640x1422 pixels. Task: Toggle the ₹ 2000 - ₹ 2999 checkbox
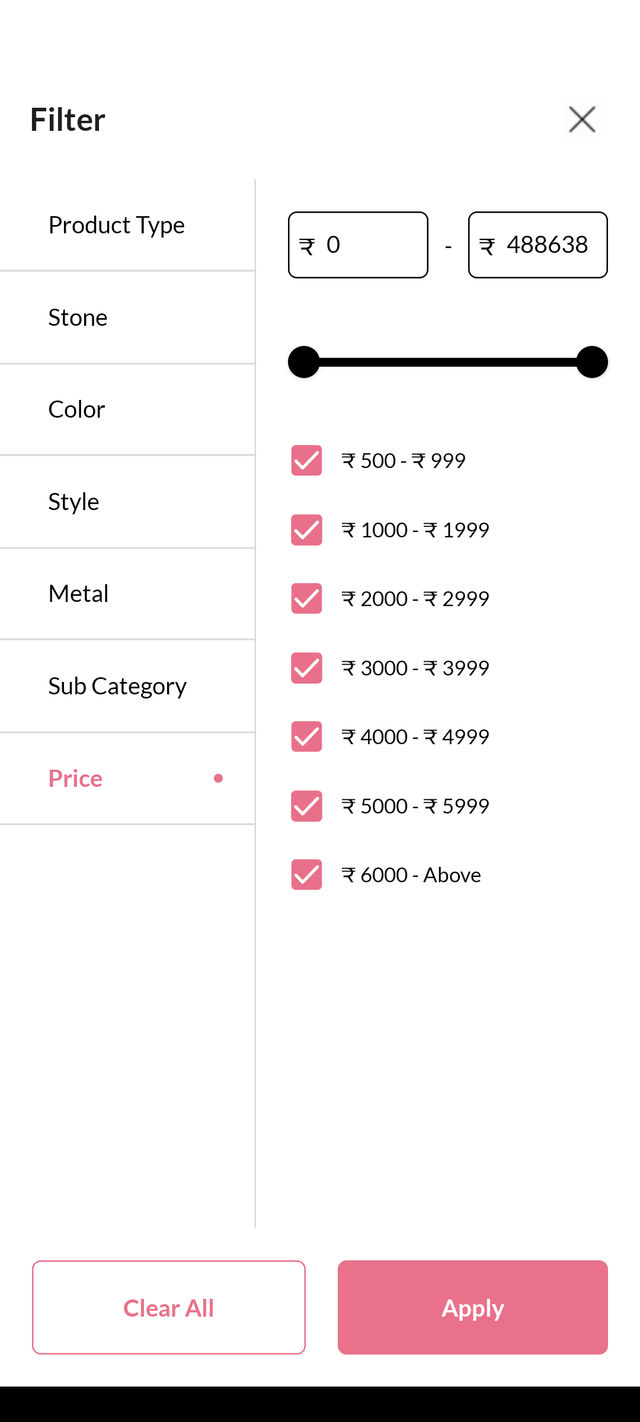[307, 599]
